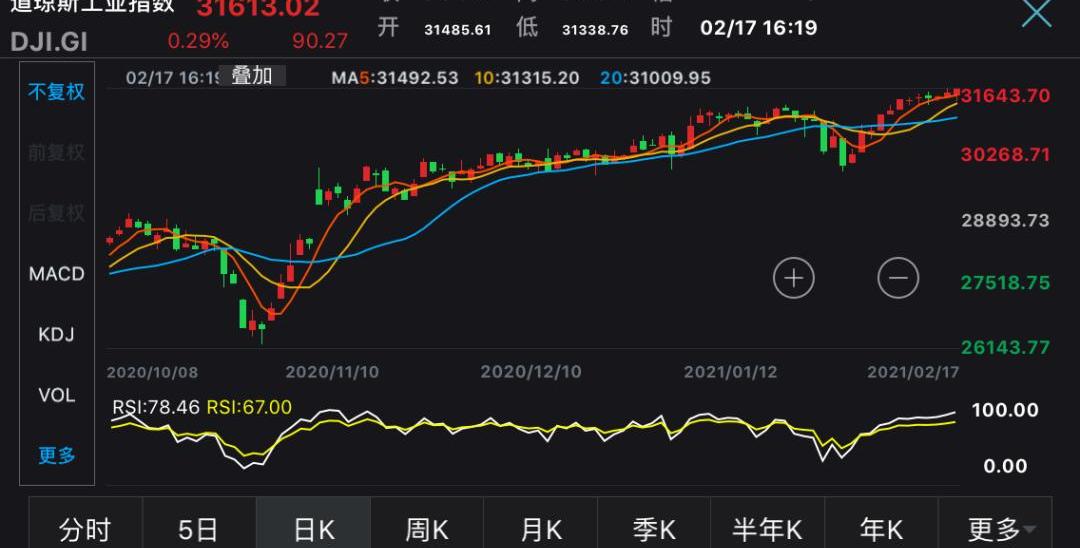1080x548 pixels.
Task: Open 更多 in indicator sidebar
Action: (x=56, y=455)
